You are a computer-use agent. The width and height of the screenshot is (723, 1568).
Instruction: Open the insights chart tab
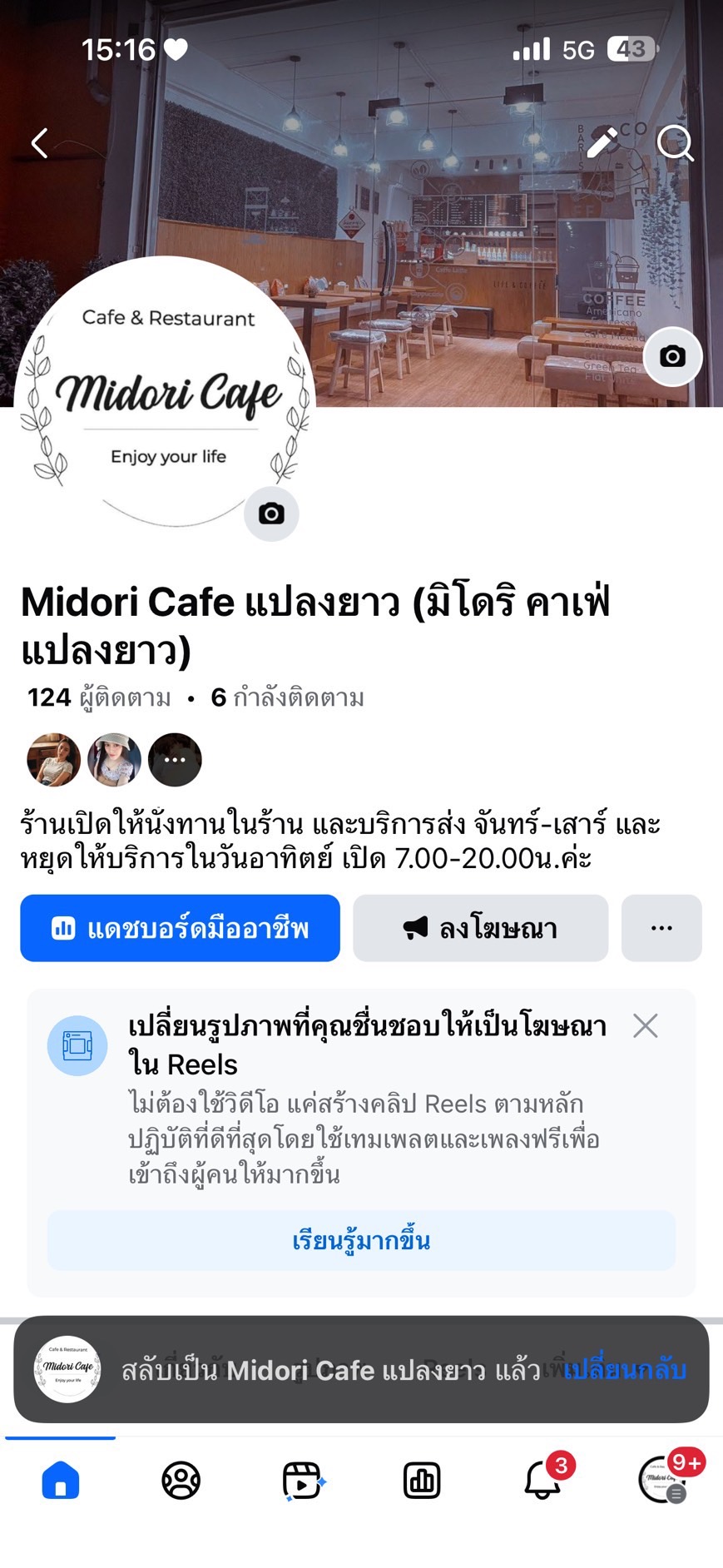[x=422, y=1481]
